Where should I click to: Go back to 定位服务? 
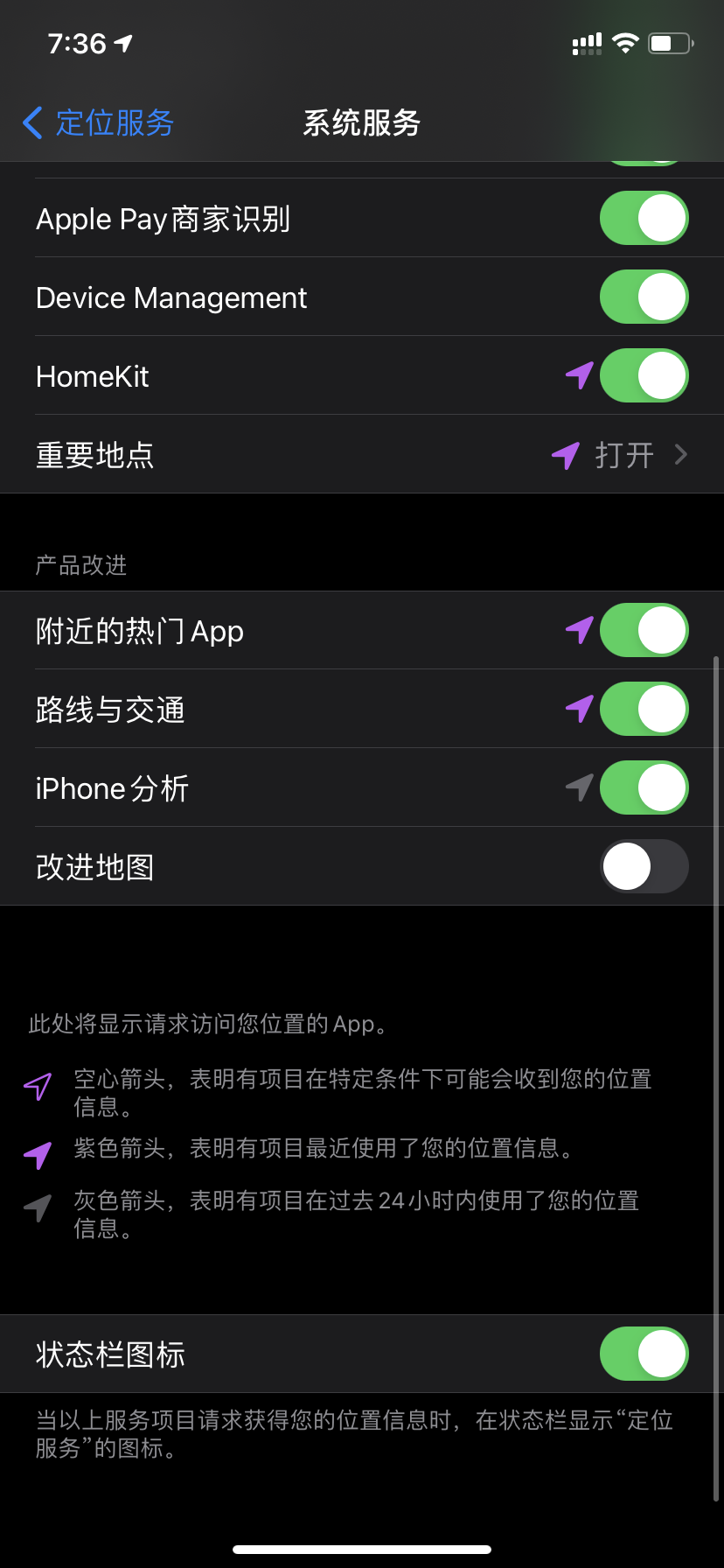point(98,122)
